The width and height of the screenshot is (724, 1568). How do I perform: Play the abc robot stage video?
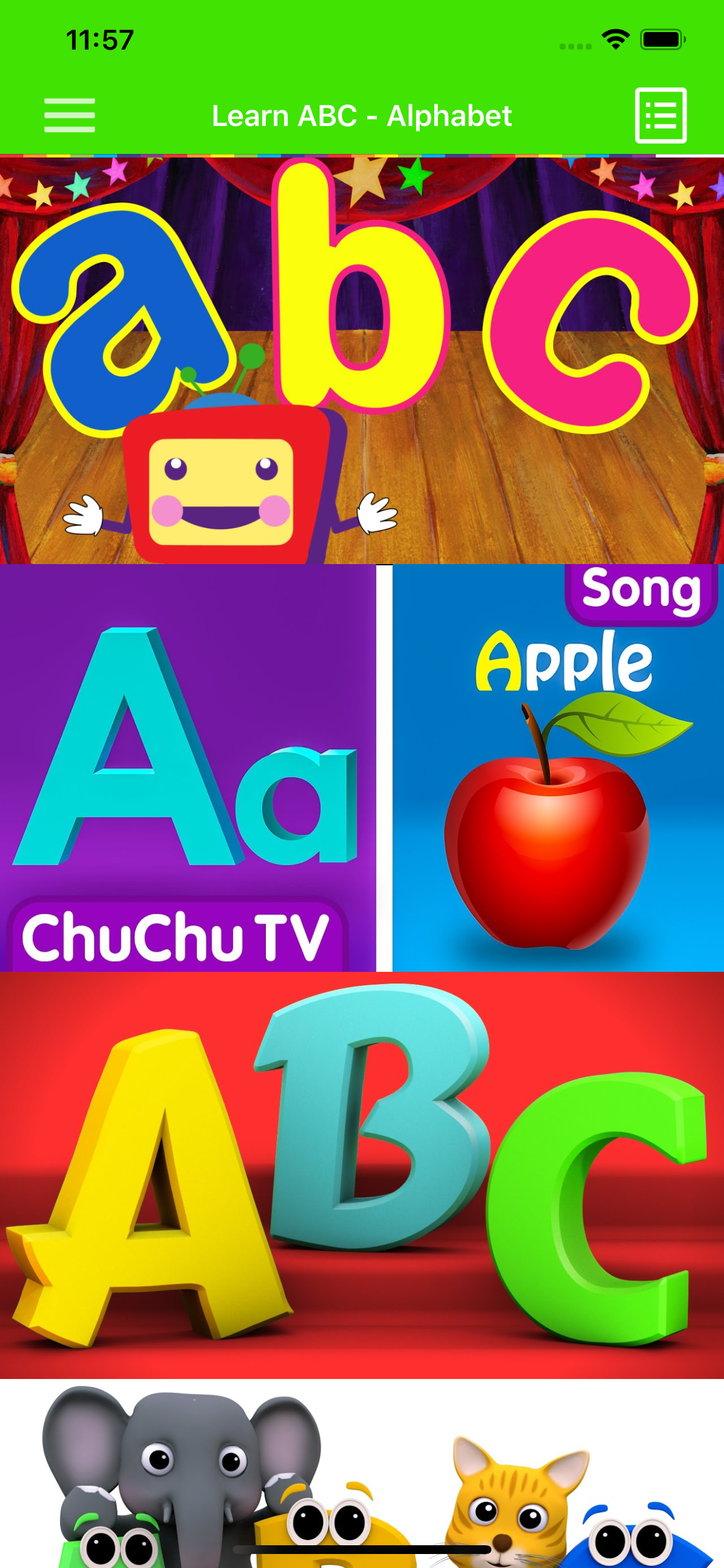(362, 359)
